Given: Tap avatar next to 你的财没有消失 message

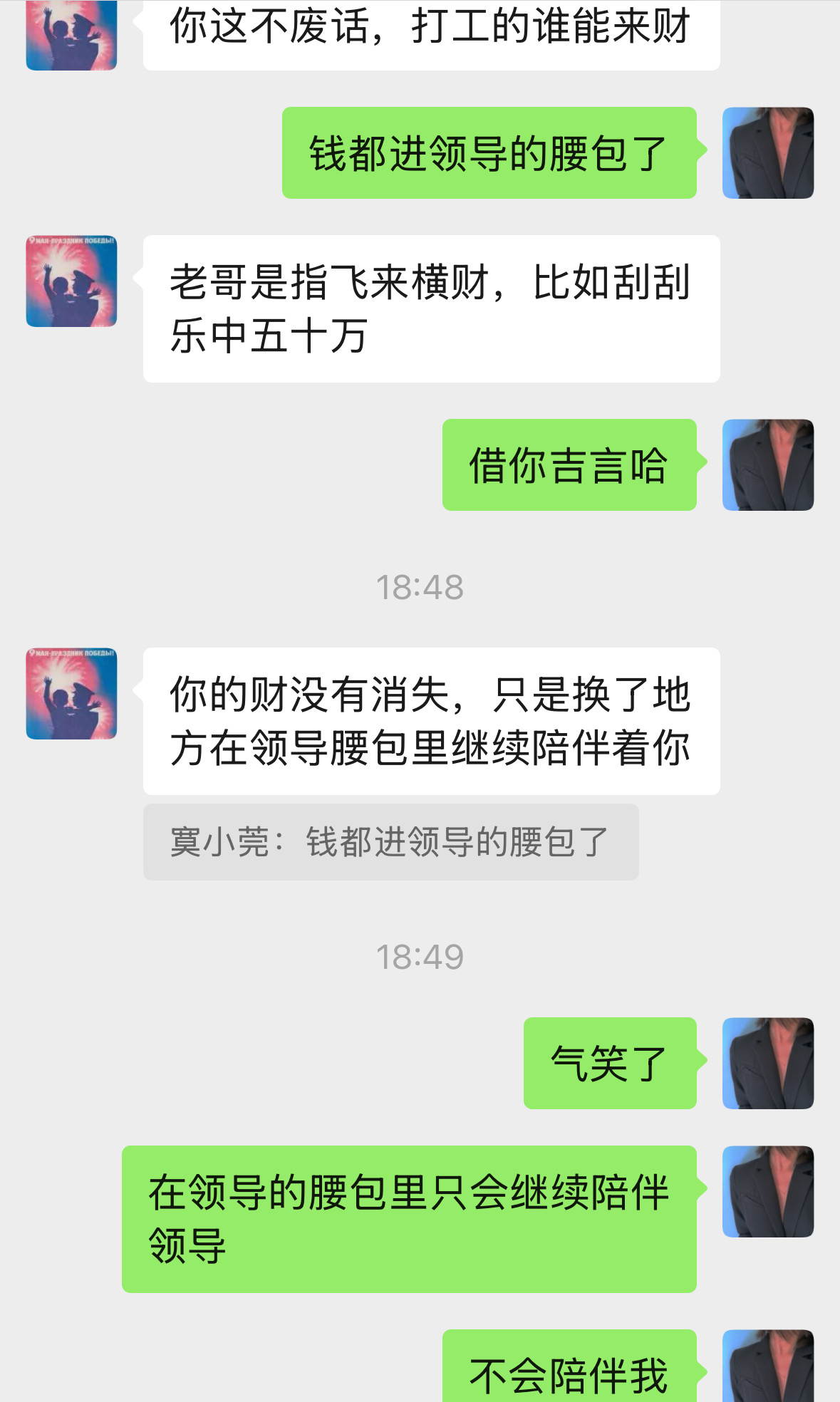Looking at the screenshot, I should coord(71,693).
